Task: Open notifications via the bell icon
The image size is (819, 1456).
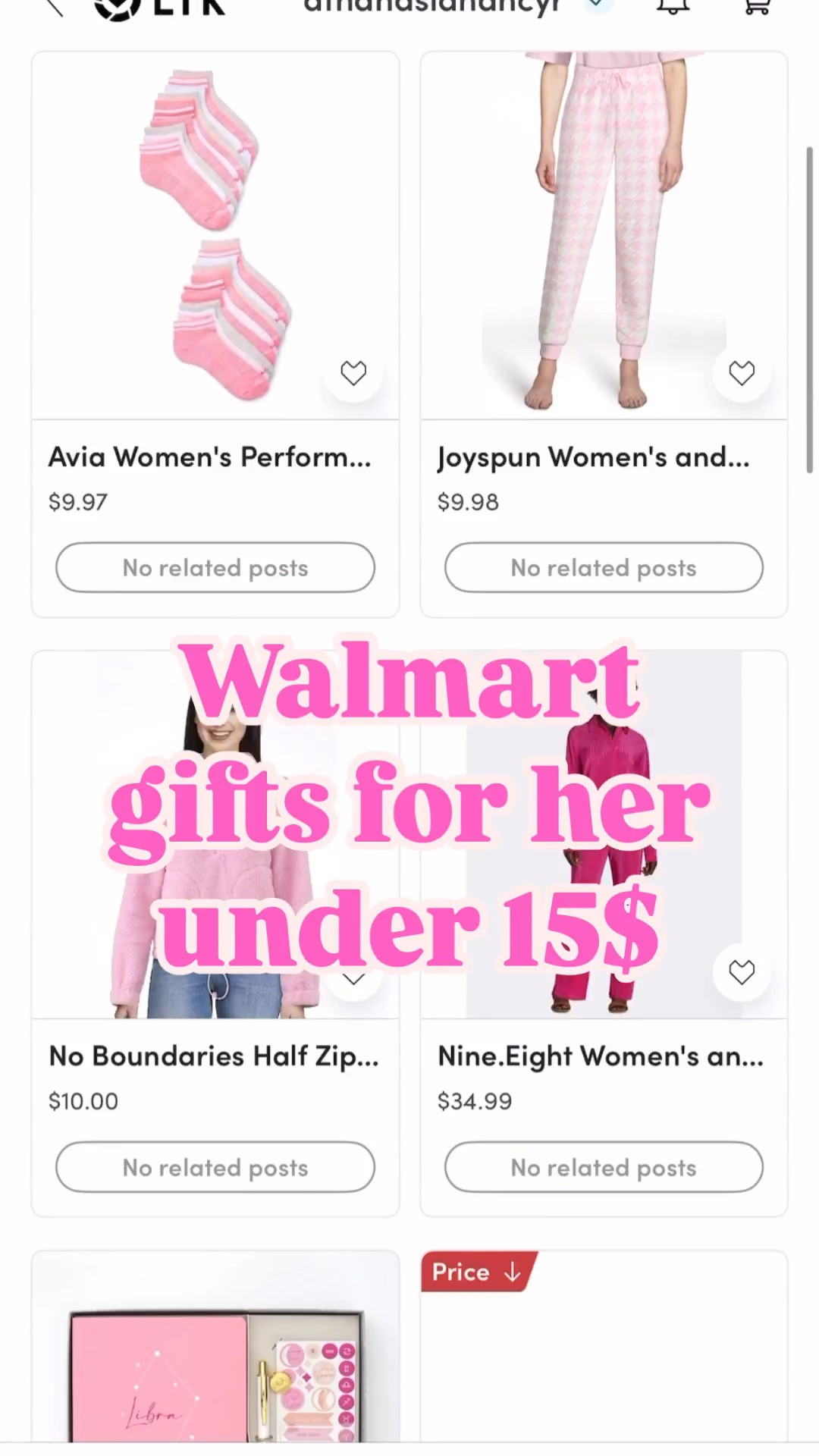Action: coord(672,8)
